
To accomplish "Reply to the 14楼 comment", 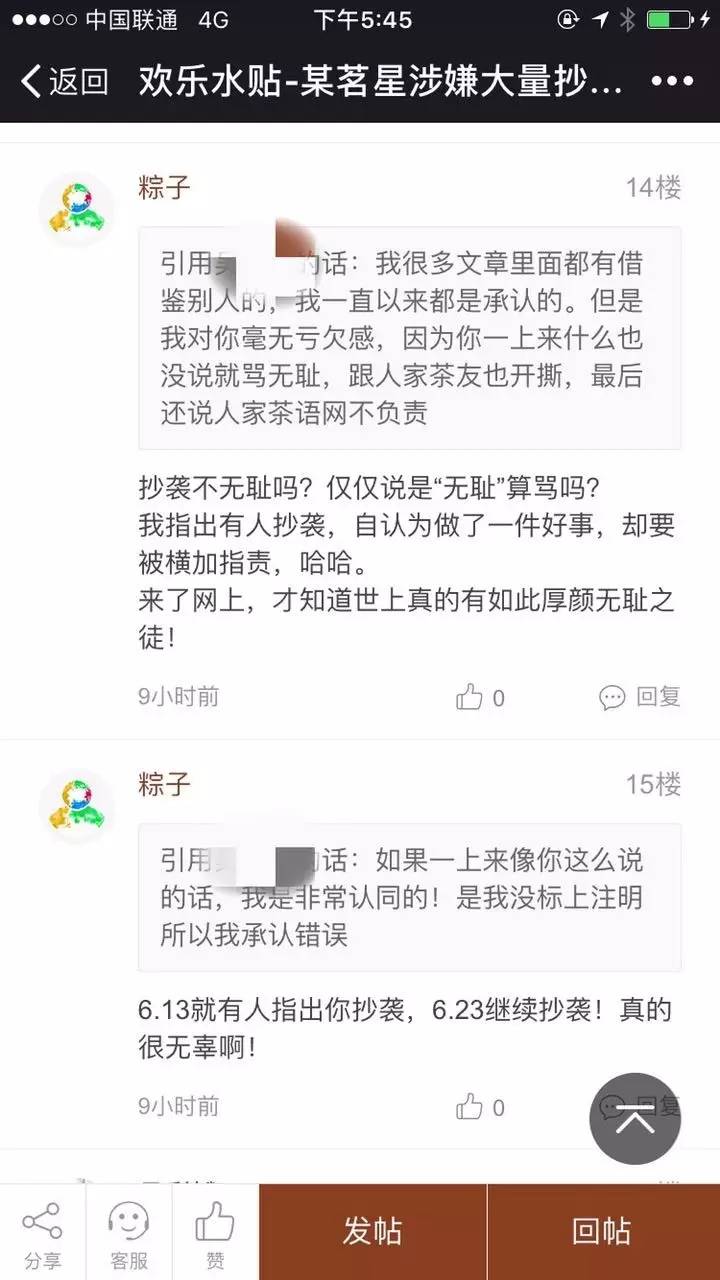I will point(640,697).
